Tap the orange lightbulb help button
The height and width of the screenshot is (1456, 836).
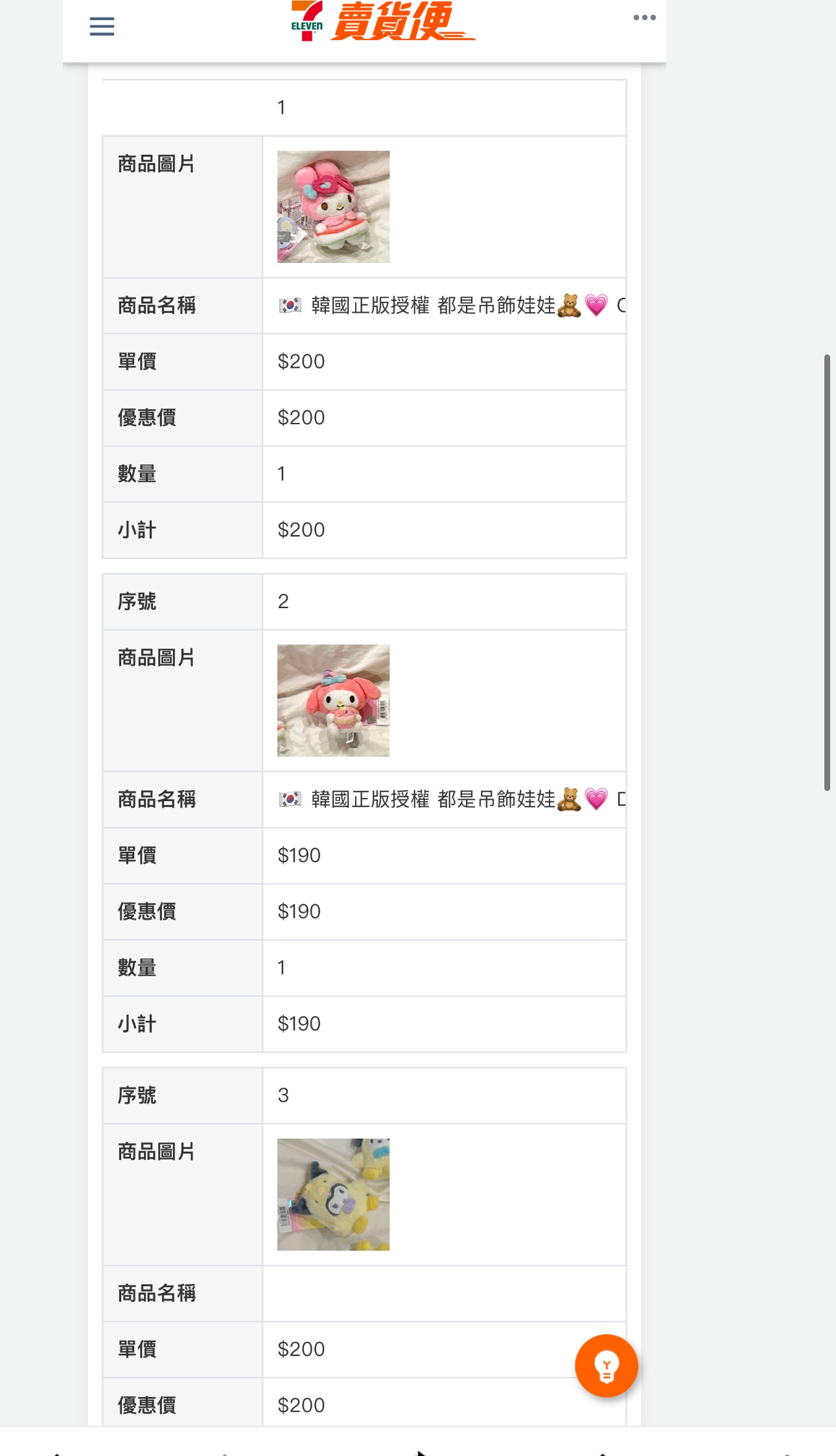click(606, 1366)
